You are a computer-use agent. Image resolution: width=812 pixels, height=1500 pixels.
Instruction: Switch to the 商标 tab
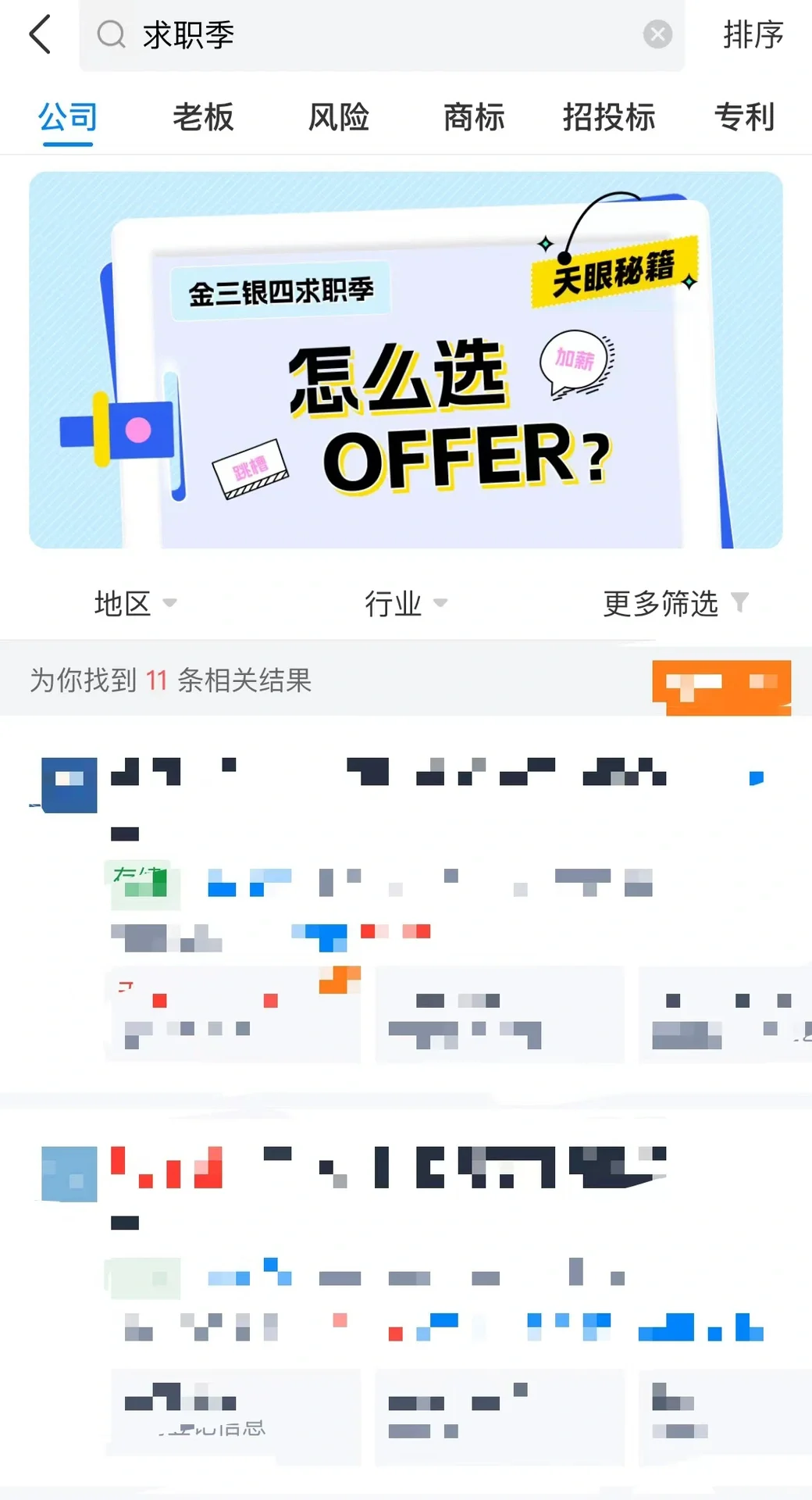[474, 117]
